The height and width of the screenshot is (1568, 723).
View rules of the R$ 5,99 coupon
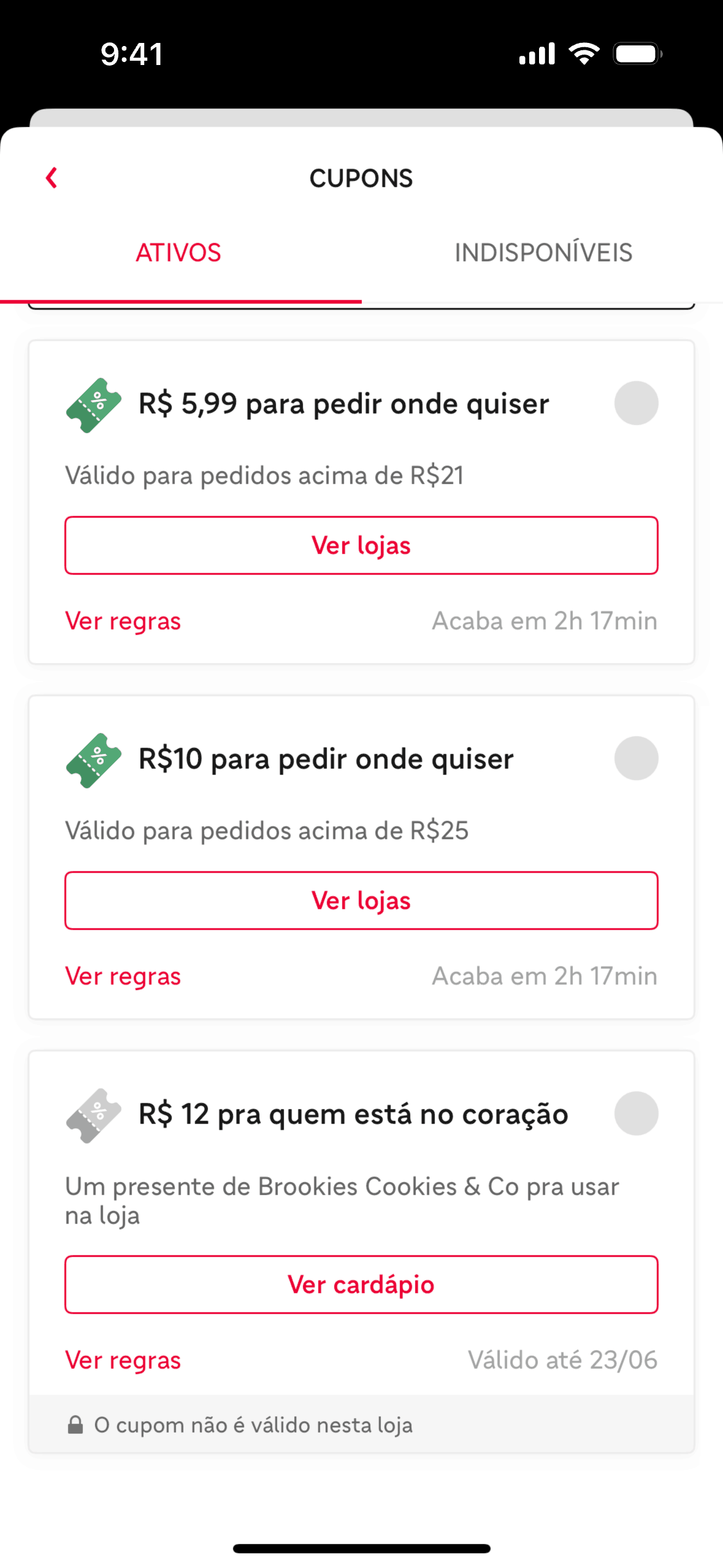pos(123,621)
